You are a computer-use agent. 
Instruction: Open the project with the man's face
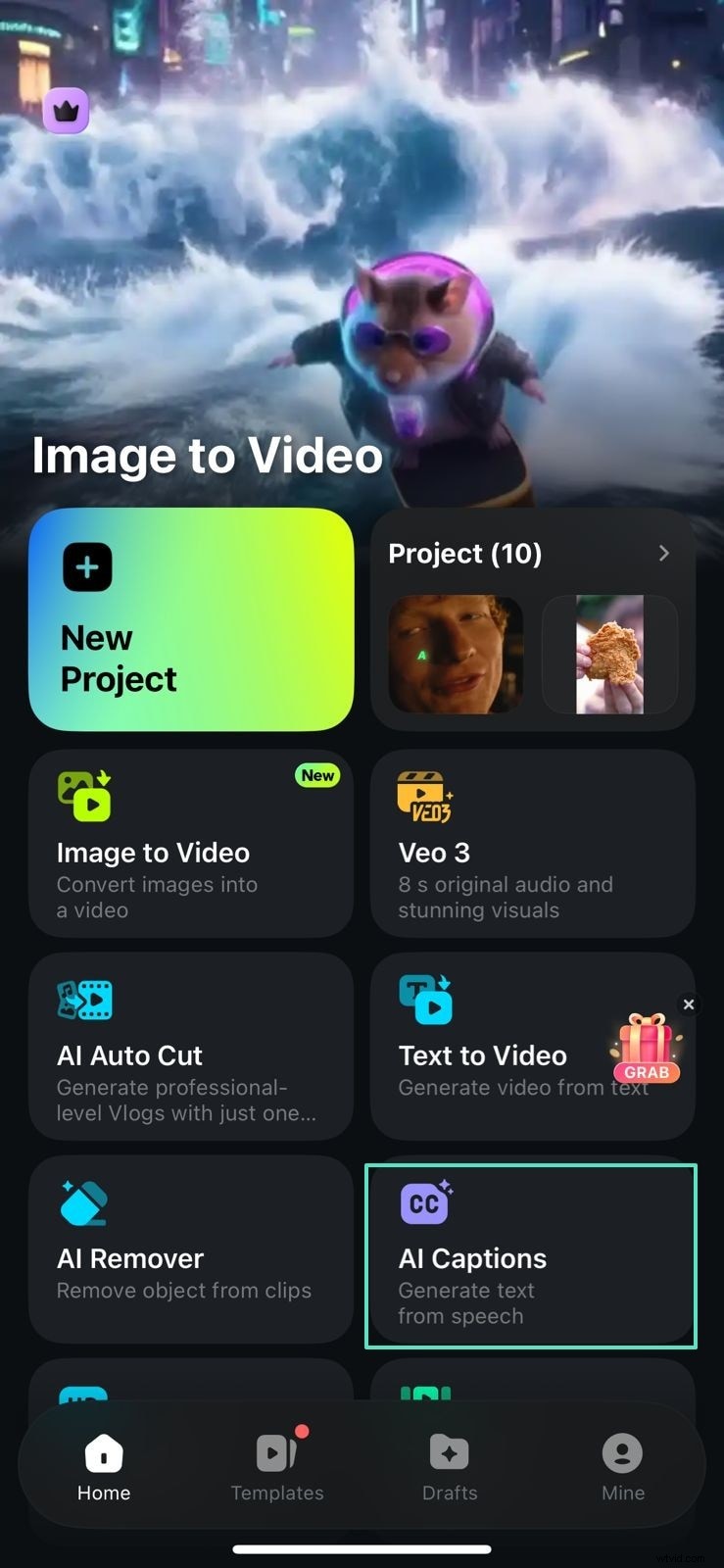456,654
